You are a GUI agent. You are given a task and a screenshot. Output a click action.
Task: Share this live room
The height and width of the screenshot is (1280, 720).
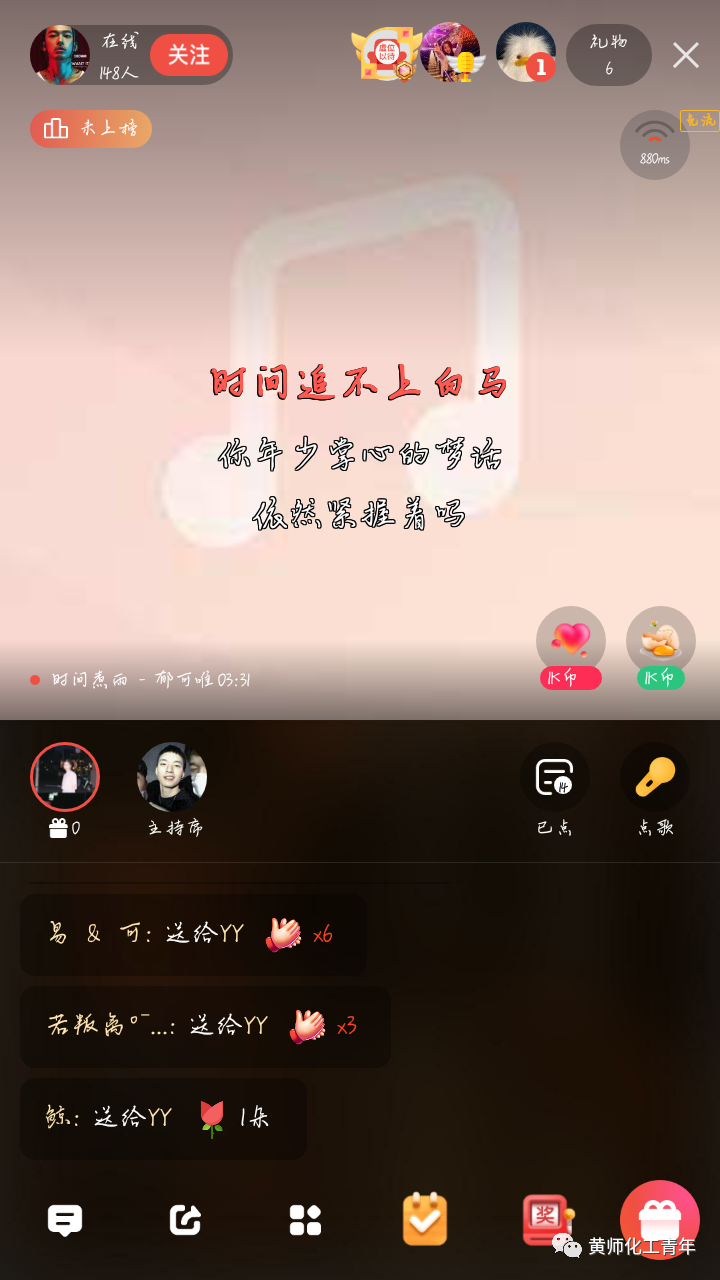click(x=185, y=1220)
